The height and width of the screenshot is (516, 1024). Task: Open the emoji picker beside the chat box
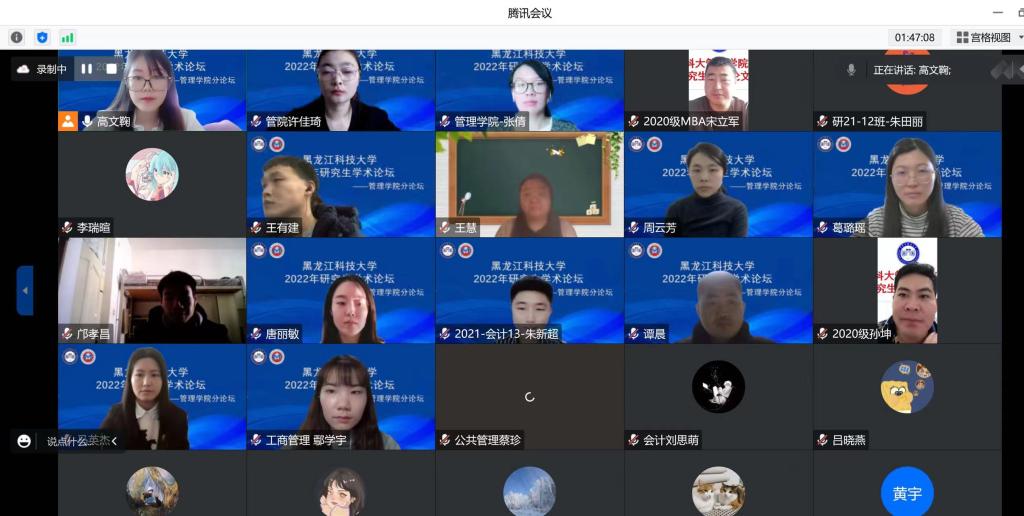24,441
